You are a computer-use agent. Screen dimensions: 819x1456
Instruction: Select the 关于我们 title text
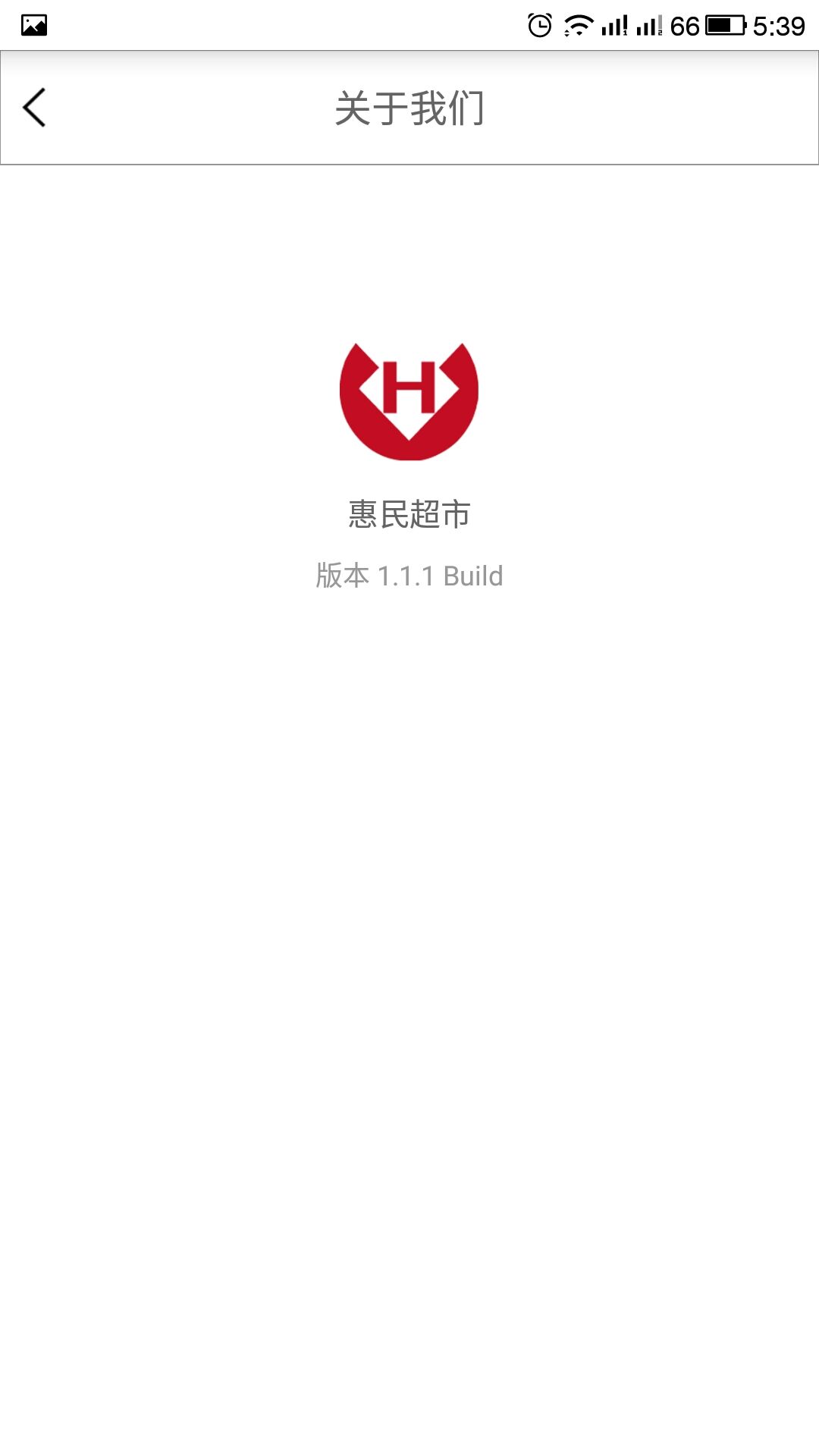tap(409, 106)
